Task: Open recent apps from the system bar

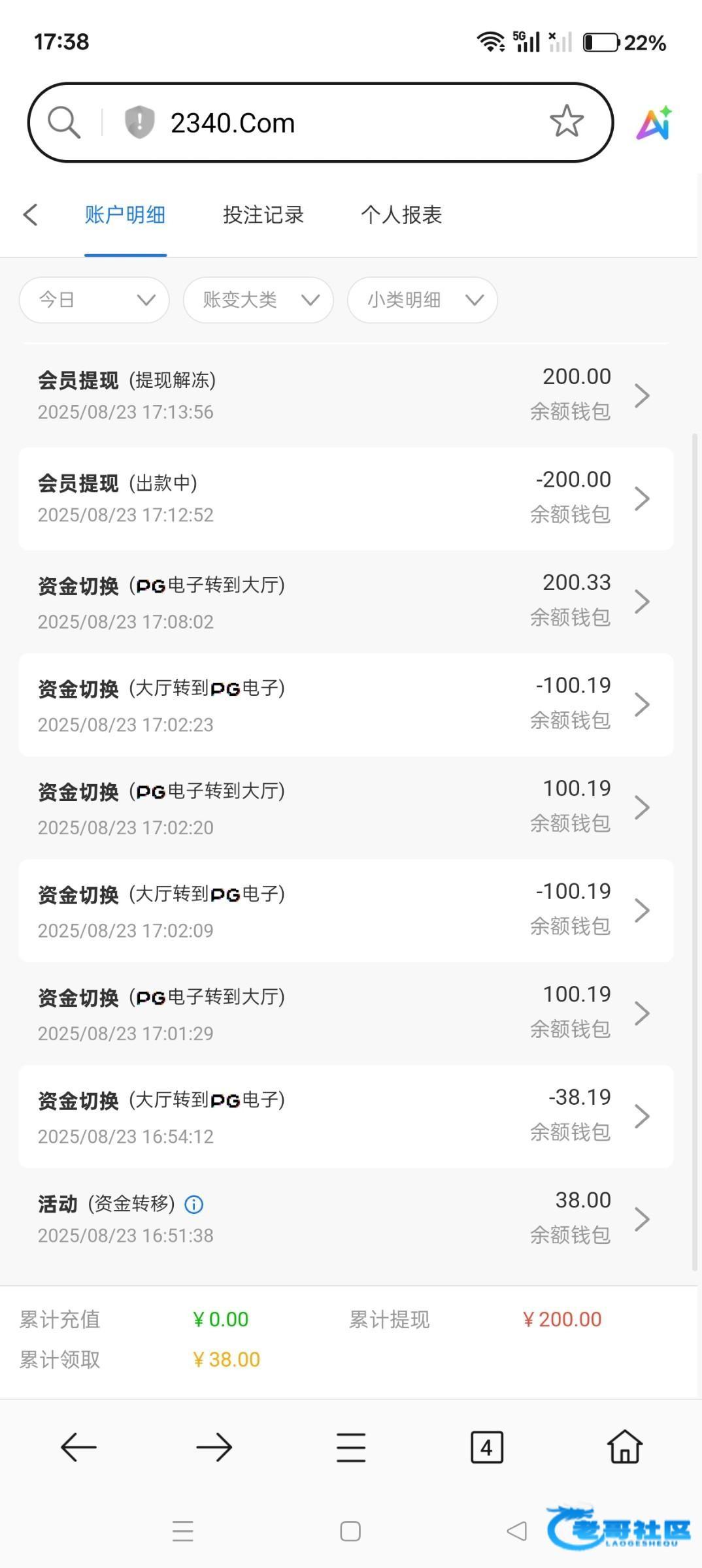Action: click(182, 1531)
